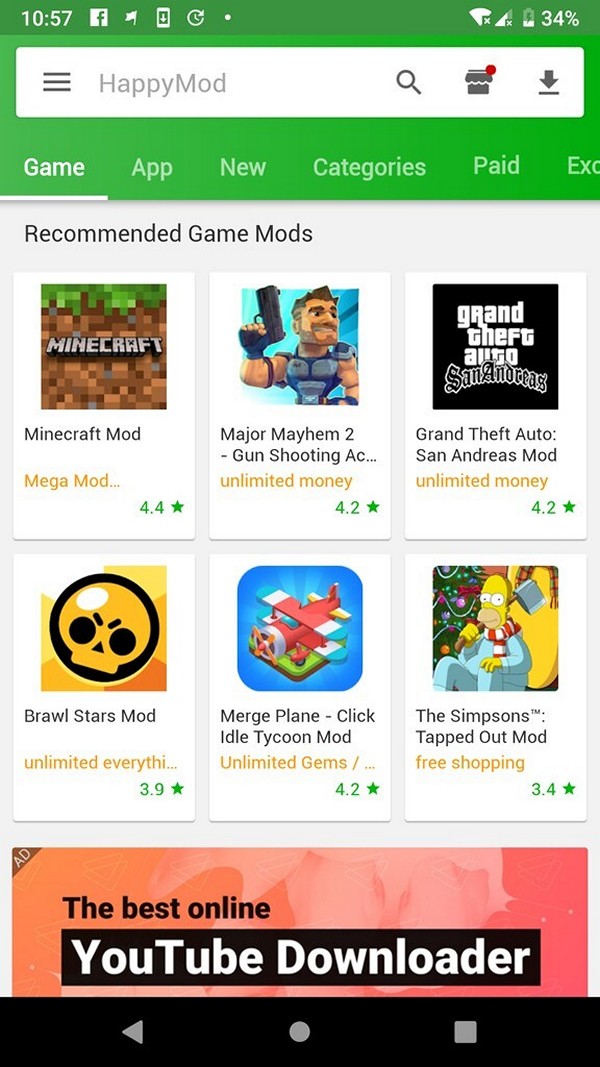Image resolution: width=600 pixels, height=1067 pixels.
Task: View Merge Plane Idle Tycoon Mod
Action: click(300, 687)
